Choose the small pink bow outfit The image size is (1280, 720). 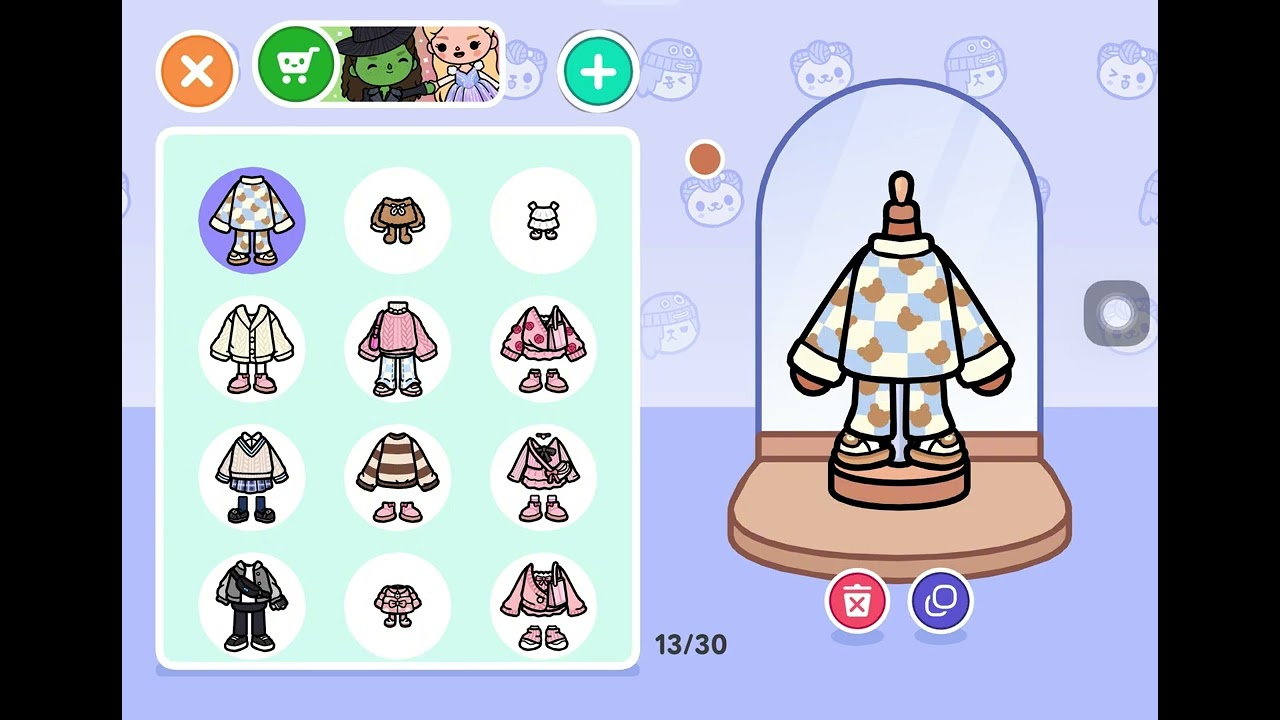[397, 605]
